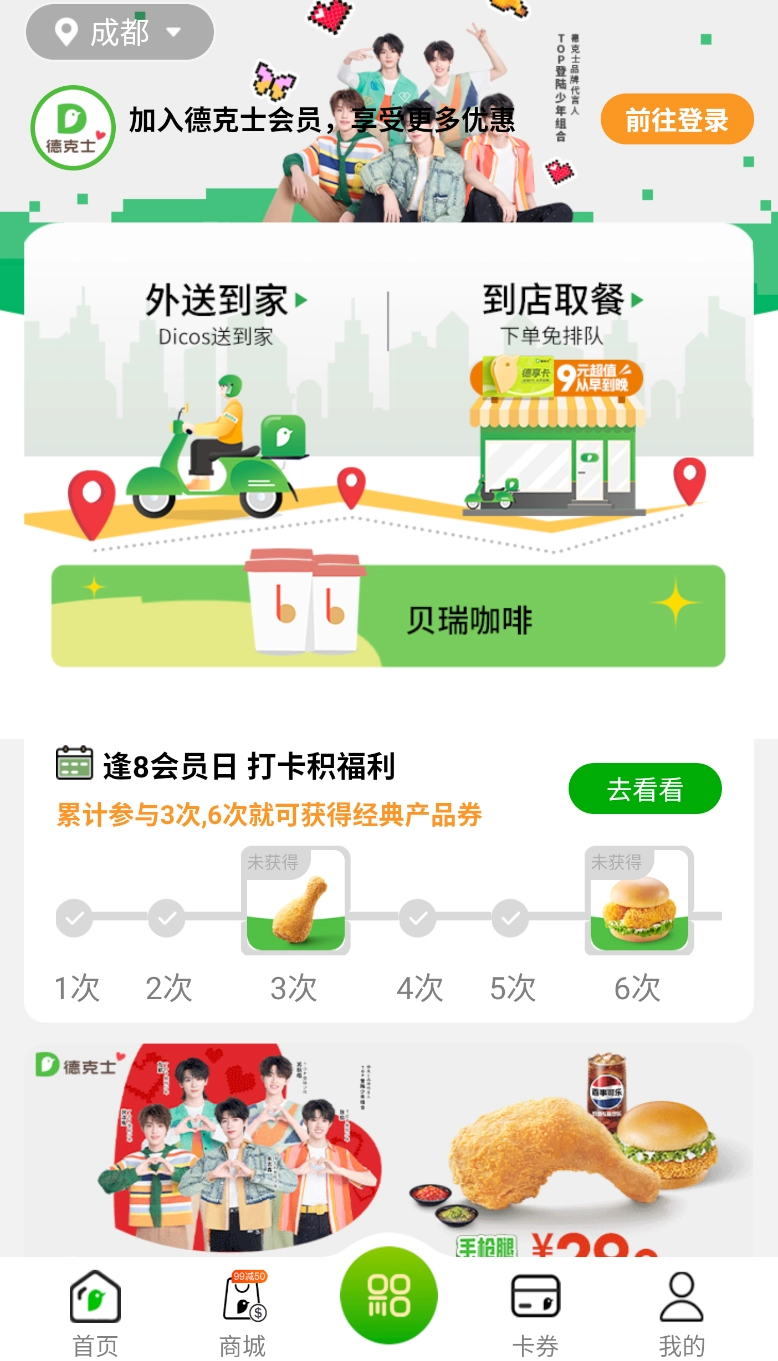This screenshot has width=778, height=1361.
Task: Open the center QR code scan button
Action: [389, 1297]
